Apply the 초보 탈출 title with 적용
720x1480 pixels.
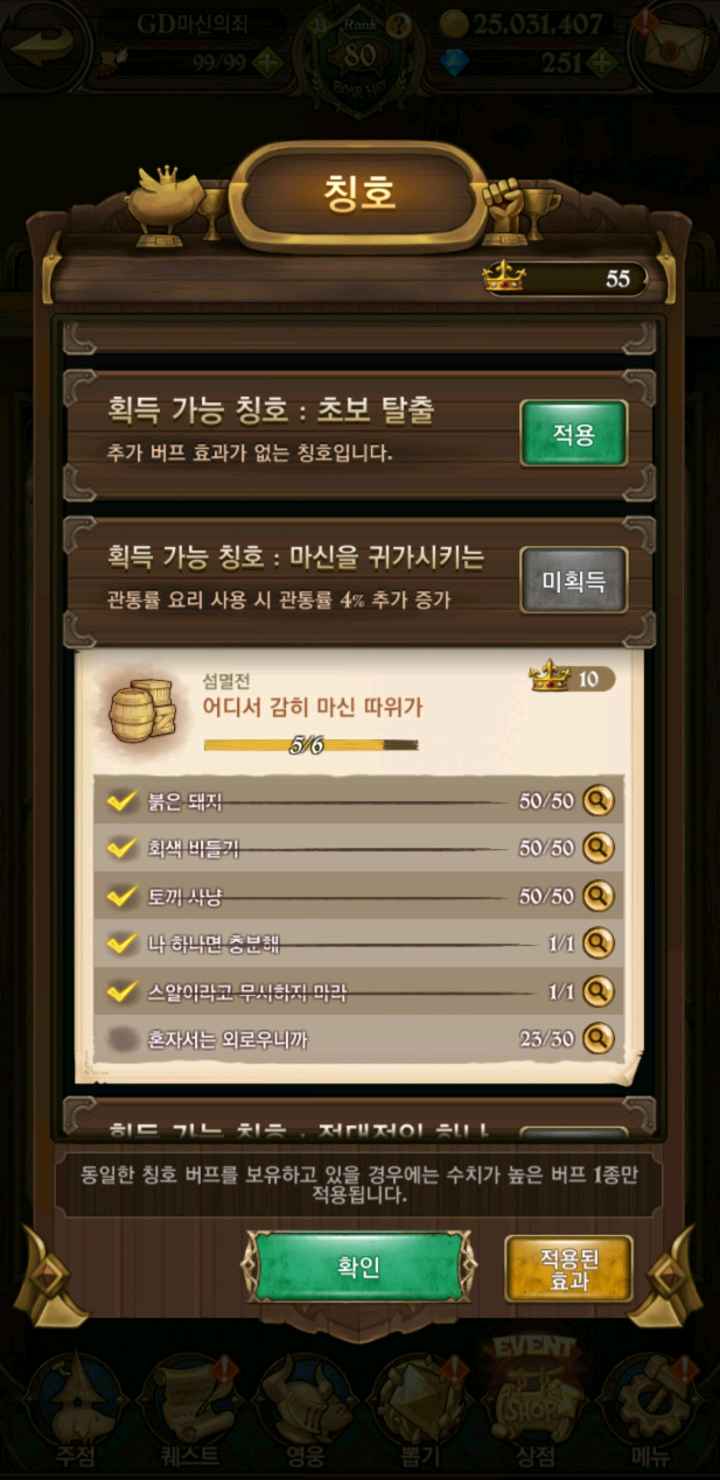573,434
